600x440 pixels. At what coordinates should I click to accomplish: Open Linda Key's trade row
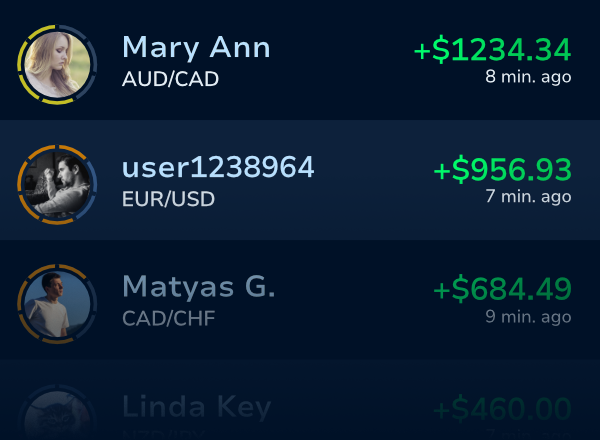click(300, 410)
